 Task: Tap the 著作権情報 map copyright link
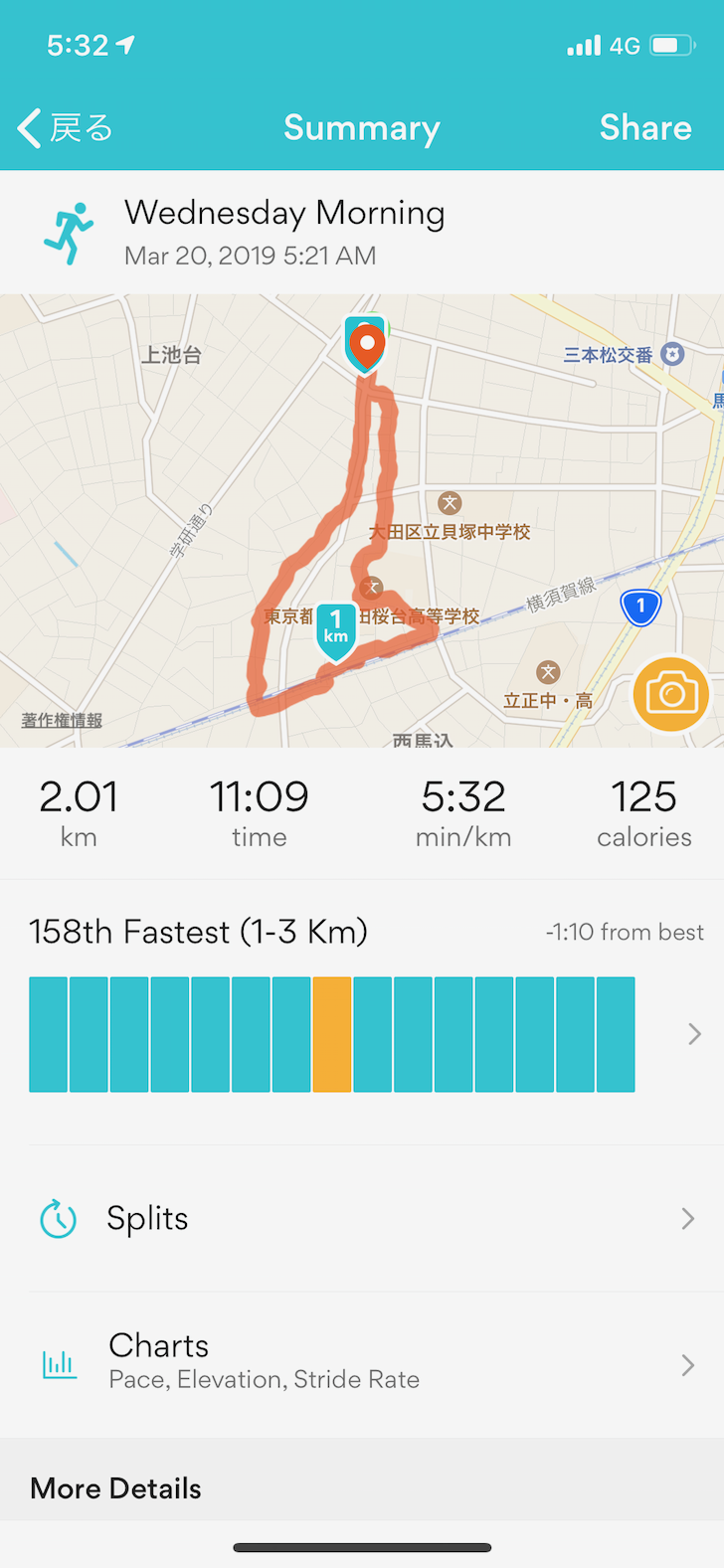click(x=62, y=720)
